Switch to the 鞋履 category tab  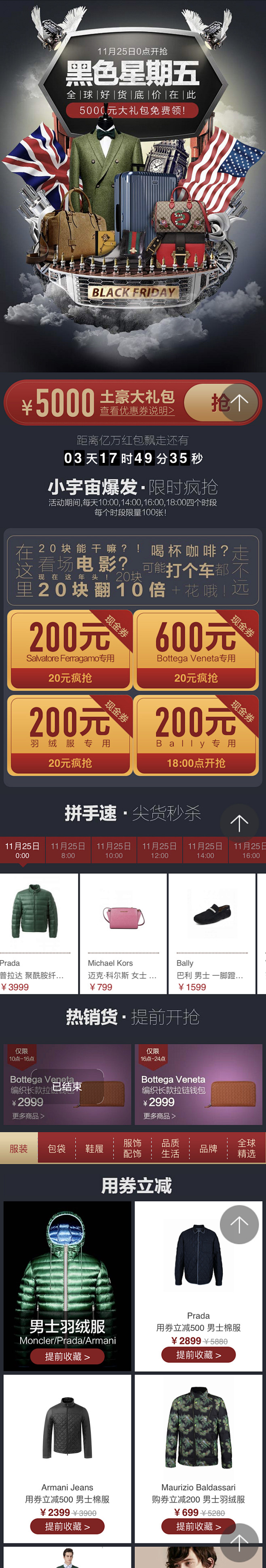tap(94, 1148)
